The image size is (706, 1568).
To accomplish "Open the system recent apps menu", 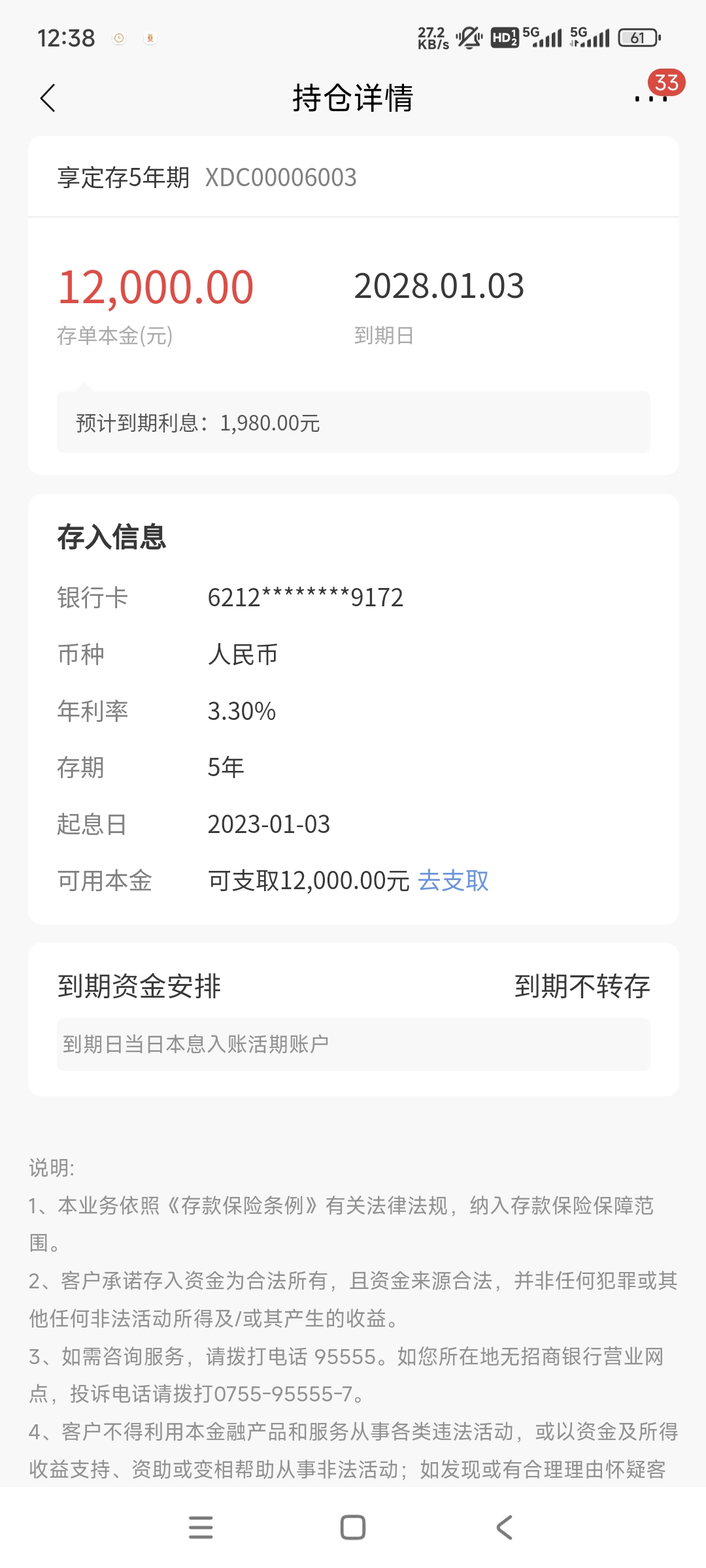I will click(201, 1527).
